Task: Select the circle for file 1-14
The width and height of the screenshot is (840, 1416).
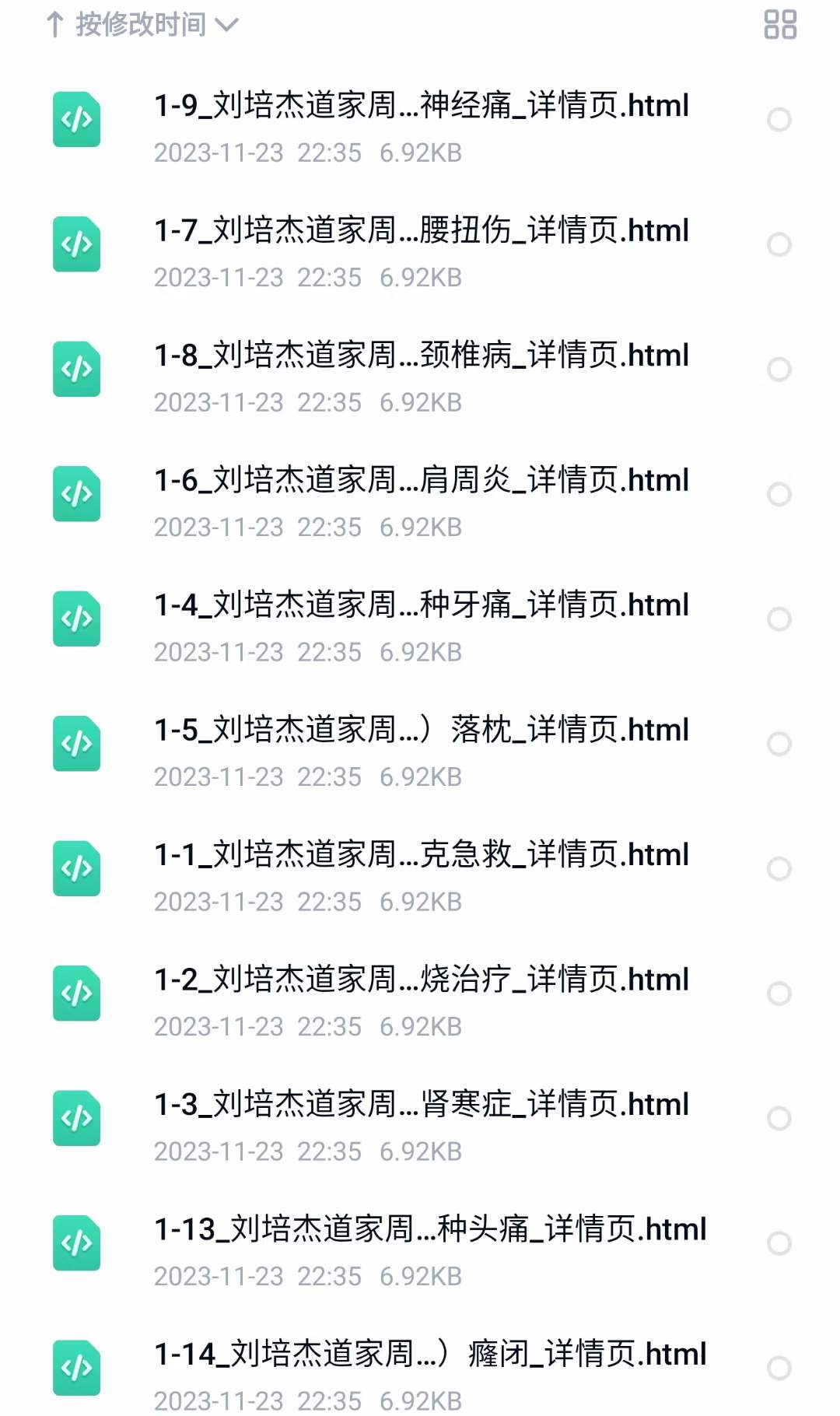Action: pos(779,1369)
